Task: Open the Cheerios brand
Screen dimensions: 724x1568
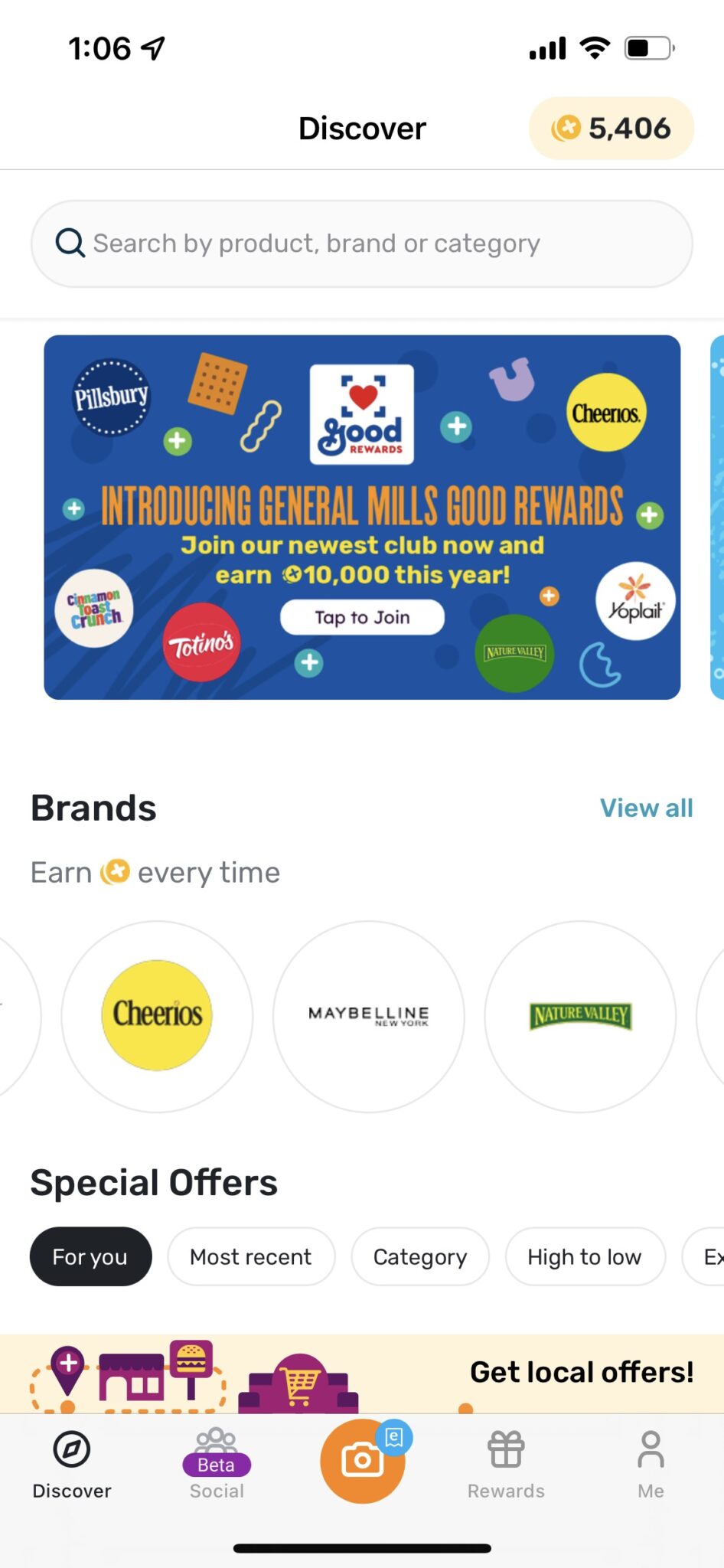Action: pos(157,1016)
